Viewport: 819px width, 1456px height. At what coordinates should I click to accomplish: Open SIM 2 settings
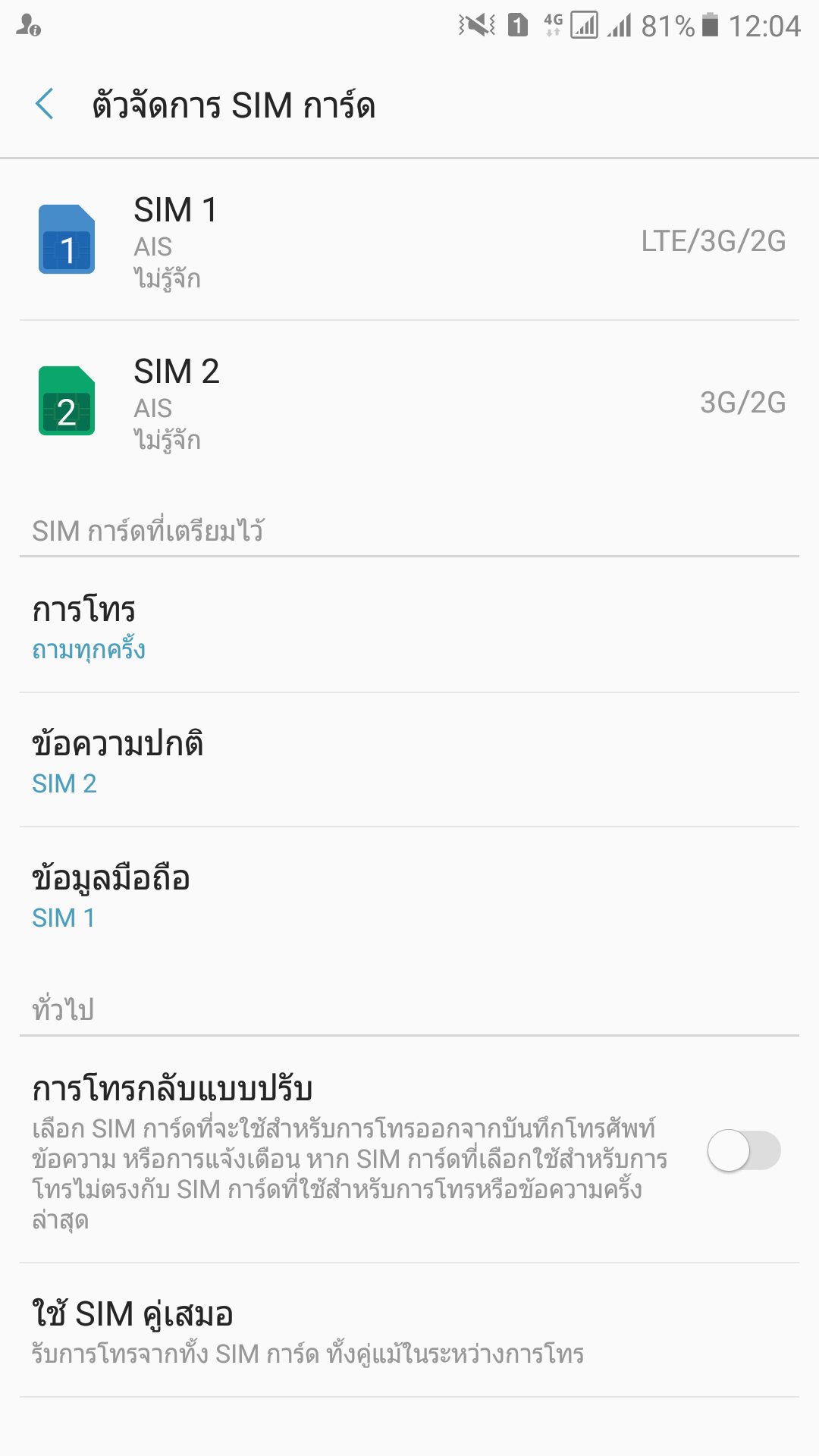click(x=409, y=402)
